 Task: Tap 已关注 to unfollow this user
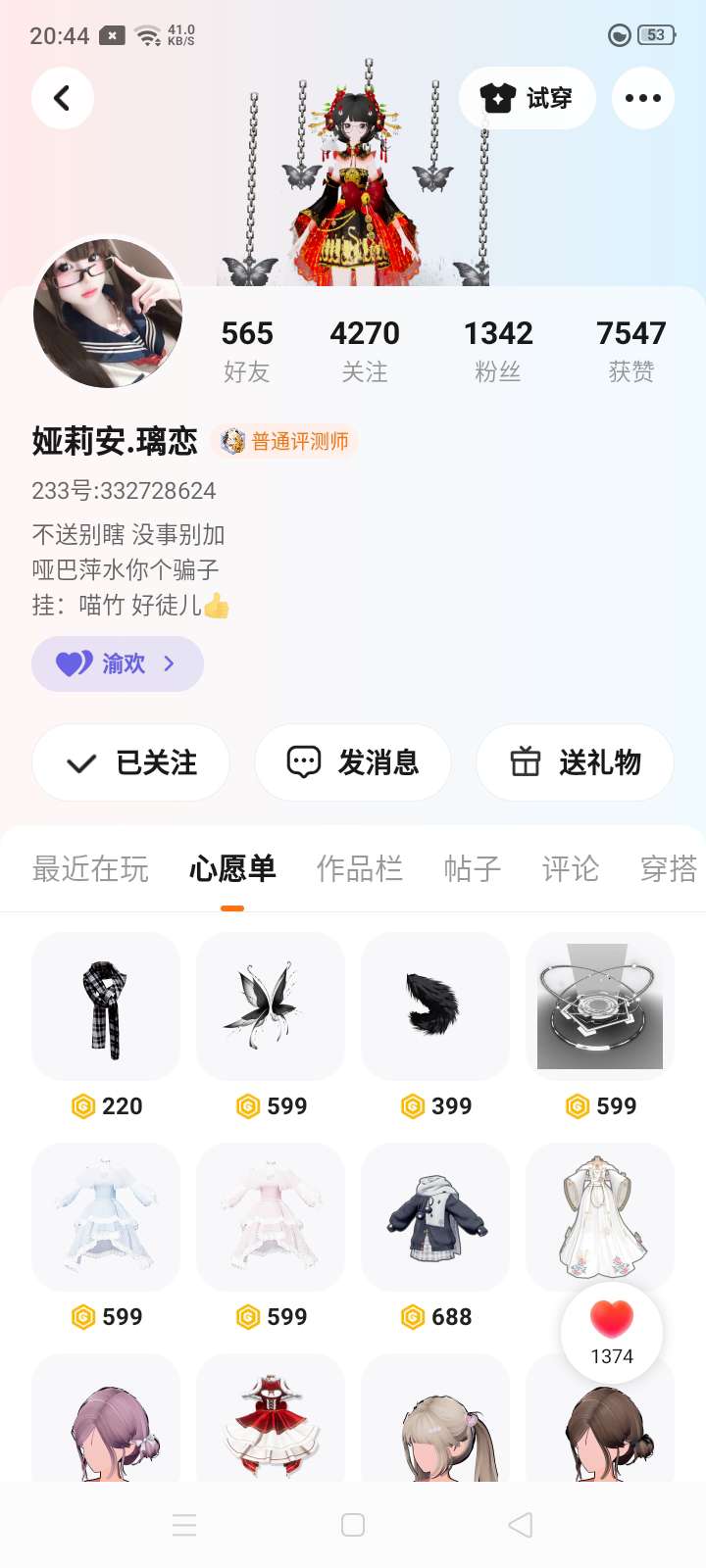click(131, 762)
